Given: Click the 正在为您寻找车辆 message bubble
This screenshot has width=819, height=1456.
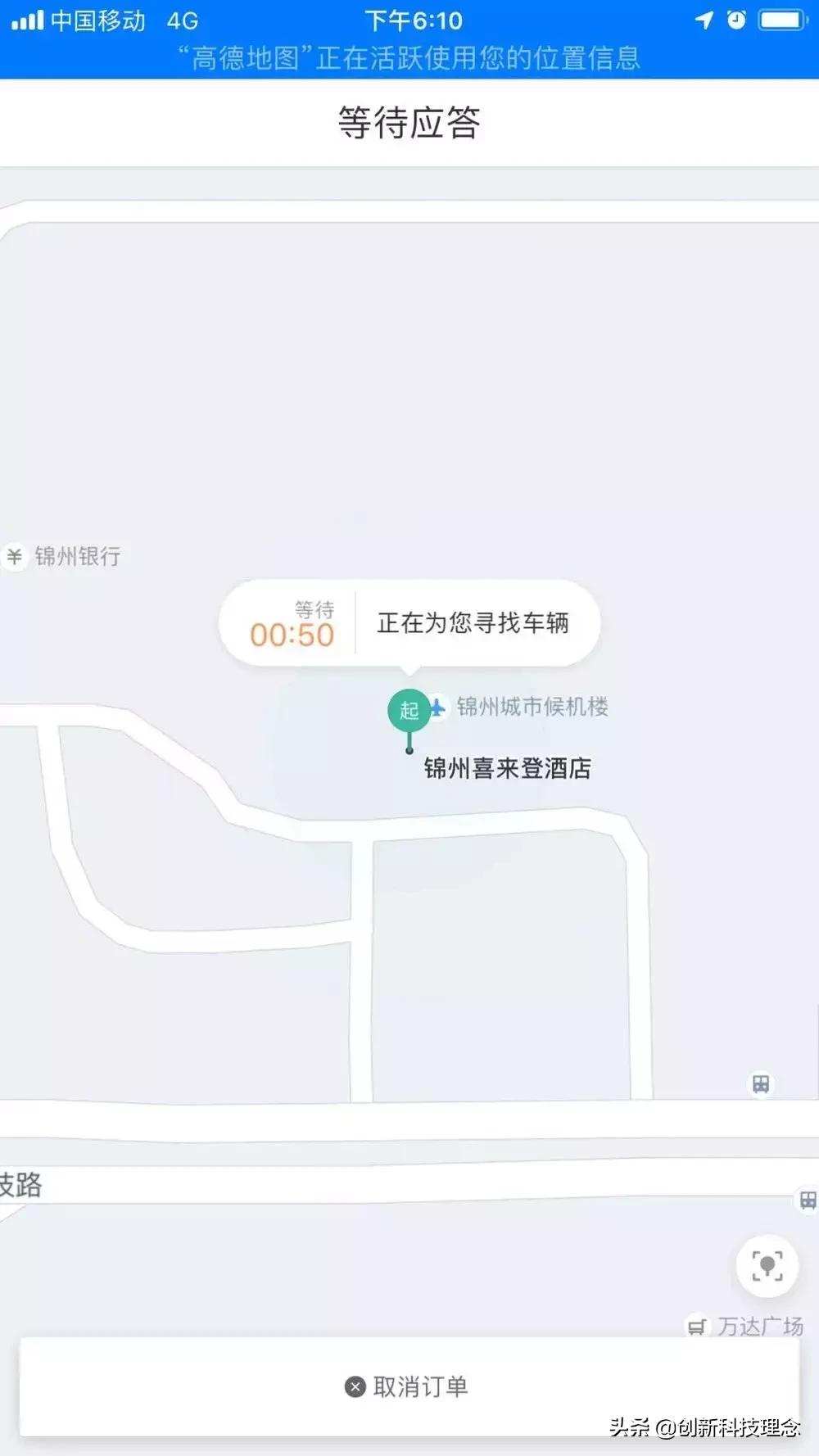Looking at the screenshot, I should [475, 623].
